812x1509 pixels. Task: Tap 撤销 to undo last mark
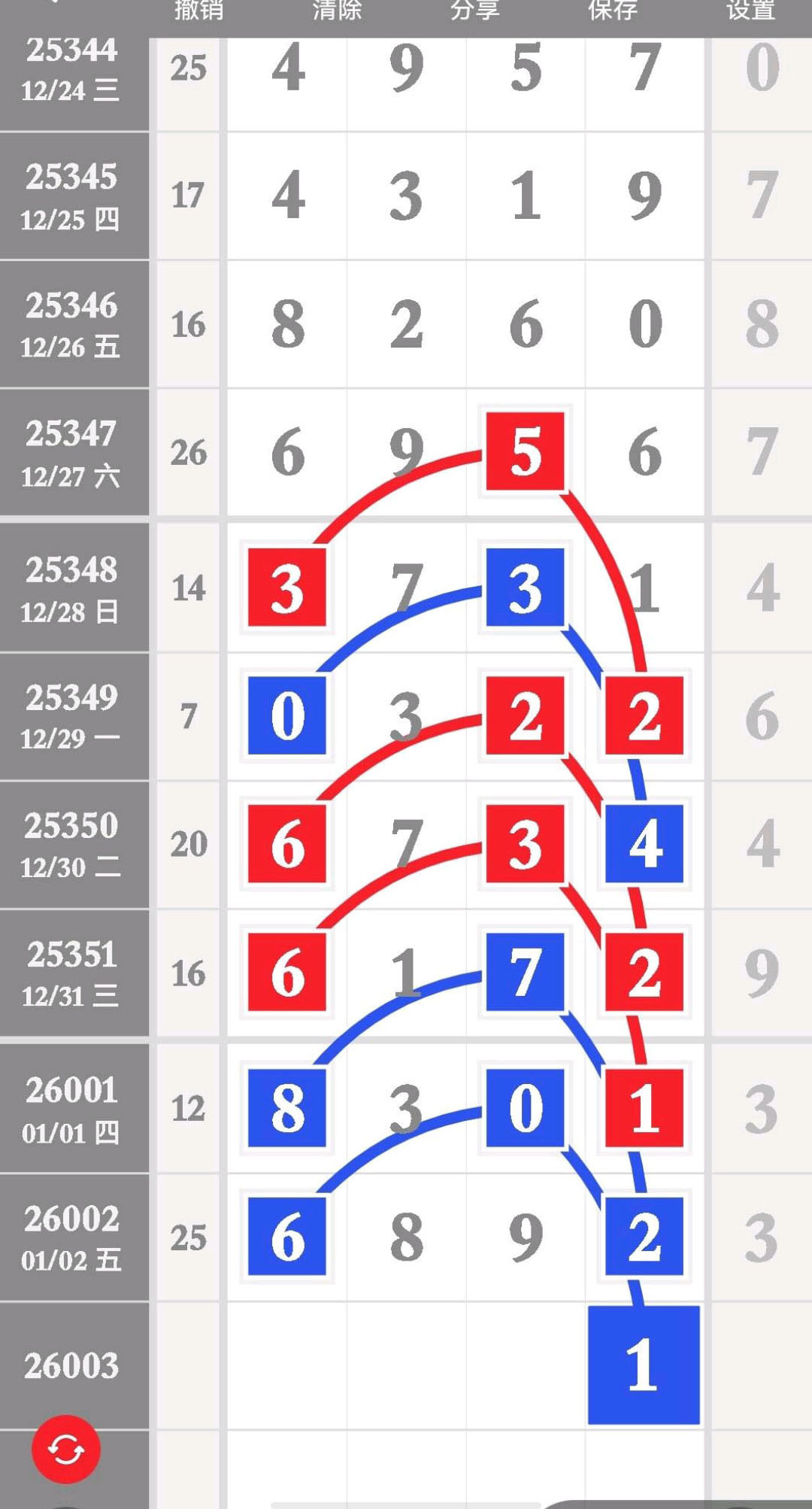click(198, 11)
